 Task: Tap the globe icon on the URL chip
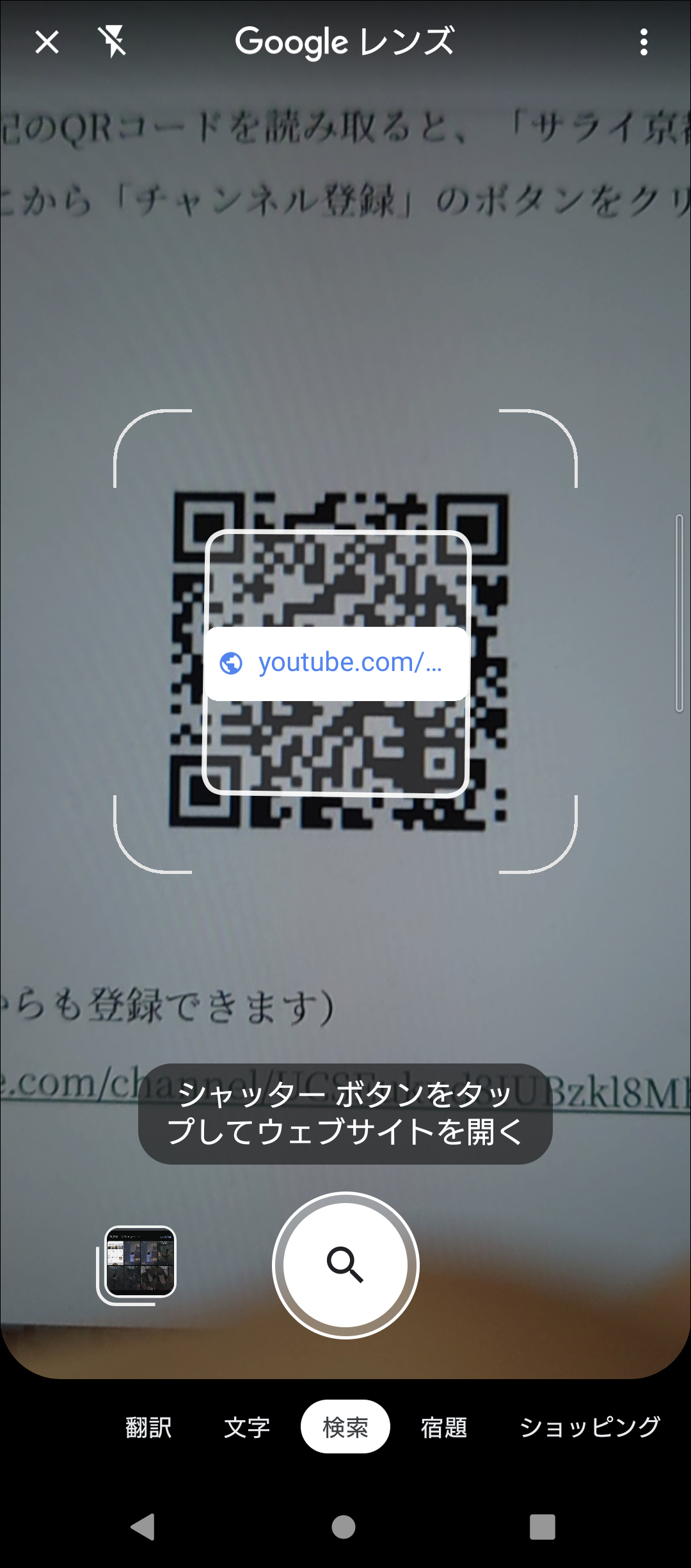[232, 664]
